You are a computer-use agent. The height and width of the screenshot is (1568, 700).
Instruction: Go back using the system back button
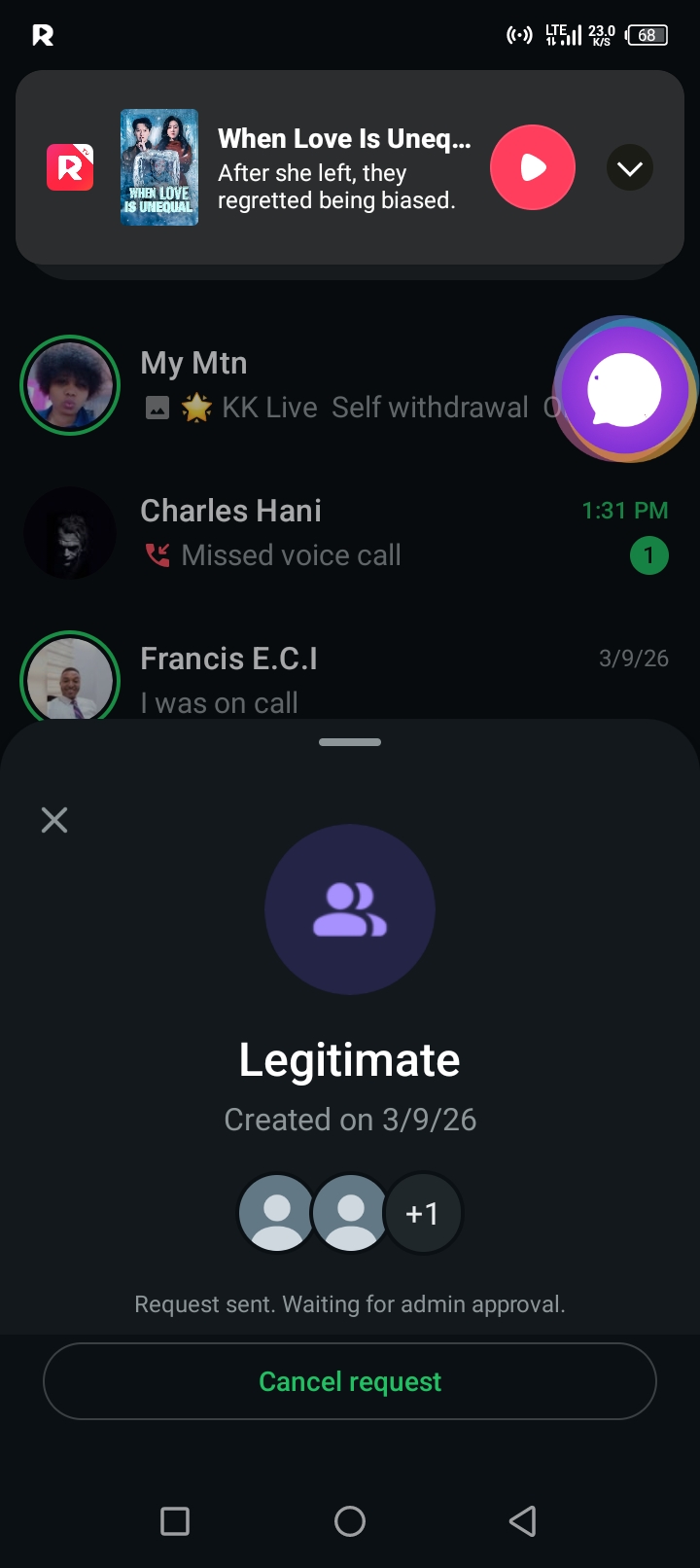[x=523, y=1521]
